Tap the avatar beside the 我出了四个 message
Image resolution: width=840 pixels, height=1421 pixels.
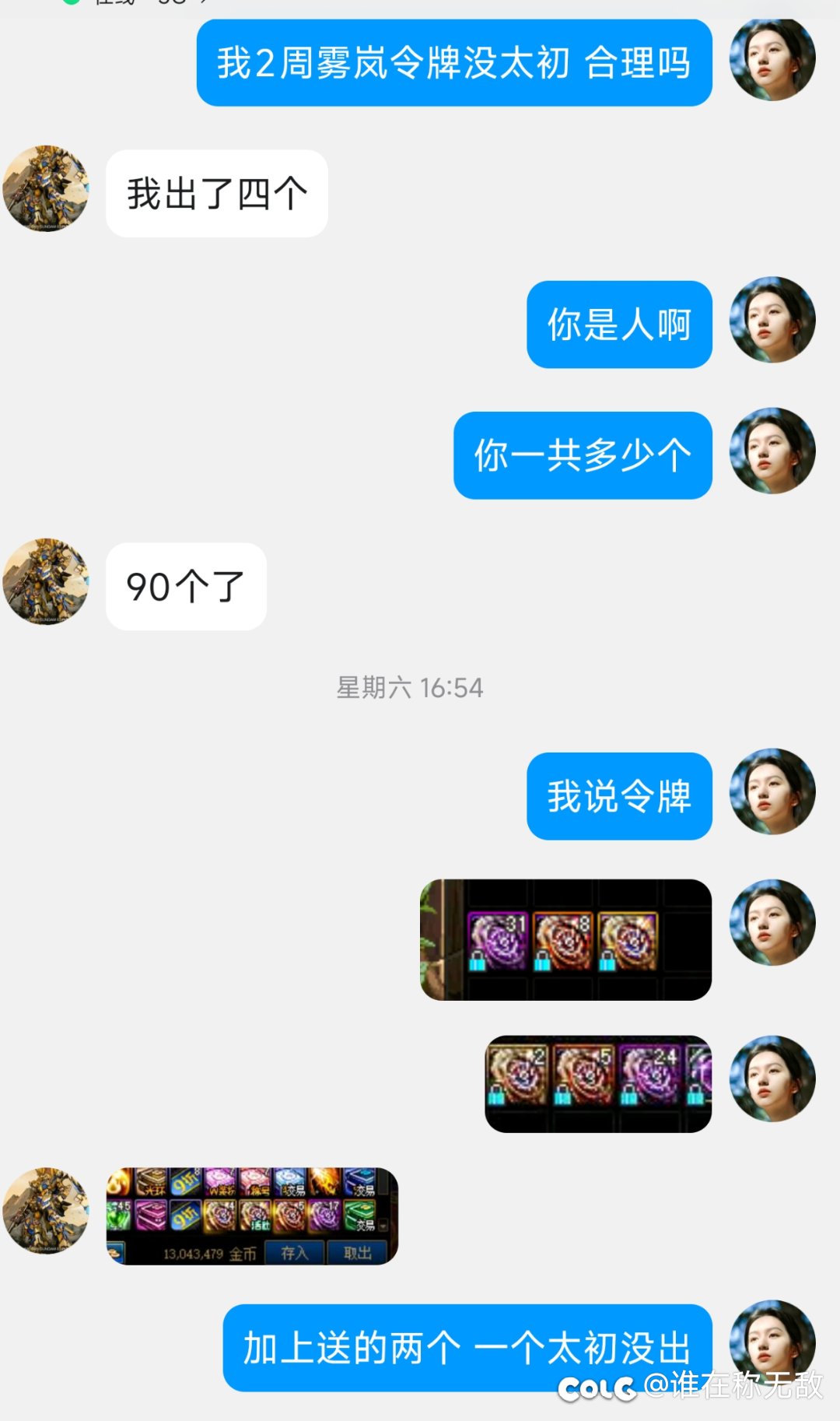pyautogui.click(x=46, y=188)
